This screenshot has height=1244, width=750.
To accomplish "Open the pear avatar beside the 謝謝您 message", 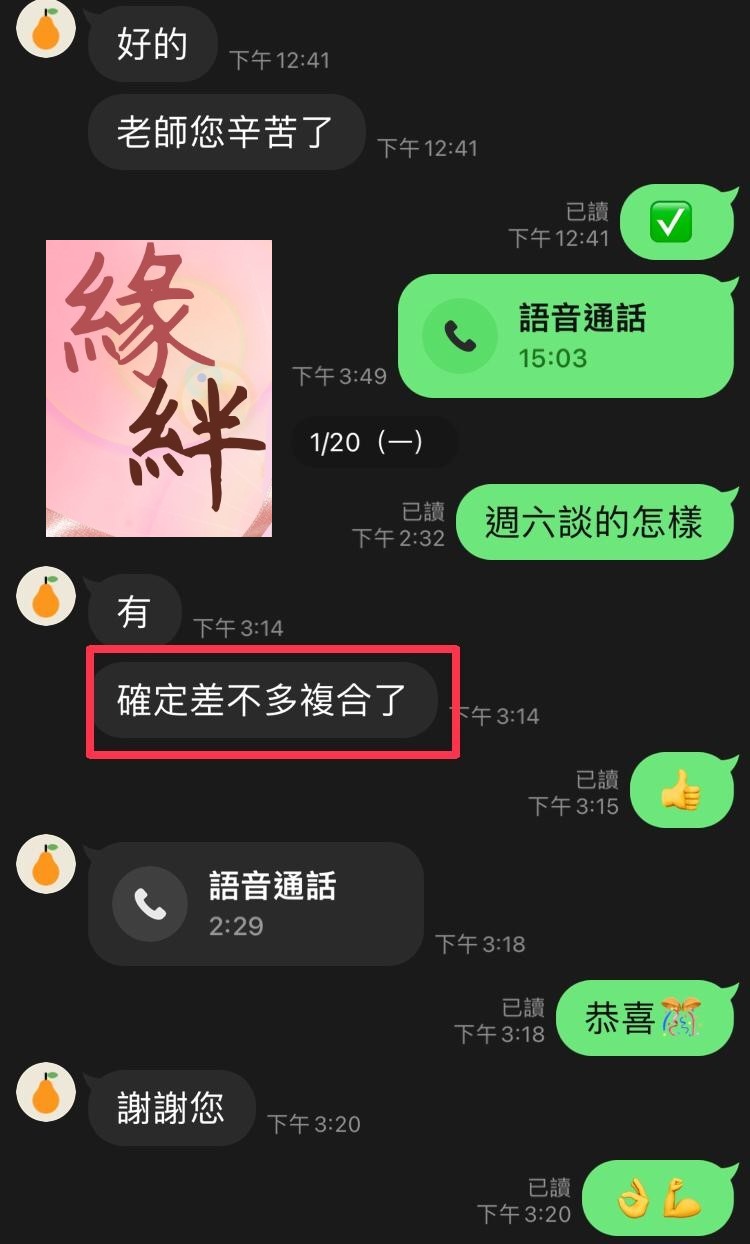I will 46,1091.
